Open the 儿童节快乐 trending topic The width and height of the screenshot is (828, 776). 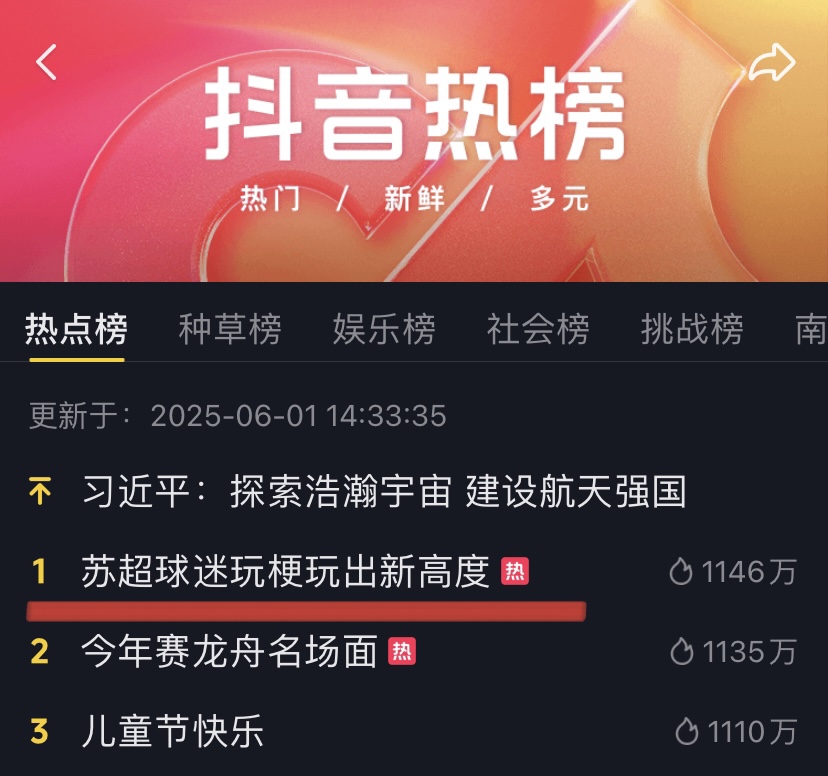pos(172,732)
